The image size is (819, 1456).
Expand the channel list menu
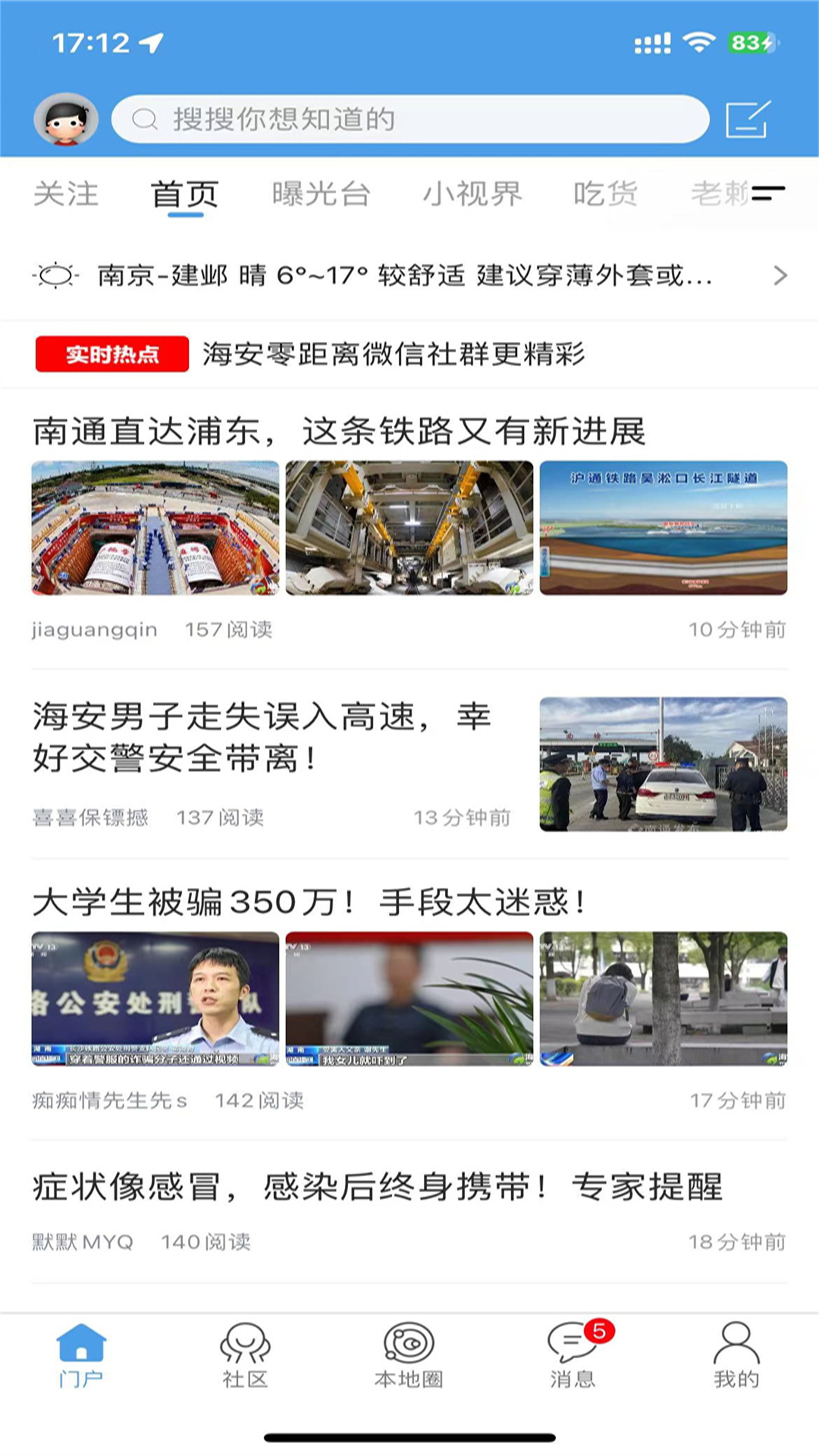767,193
